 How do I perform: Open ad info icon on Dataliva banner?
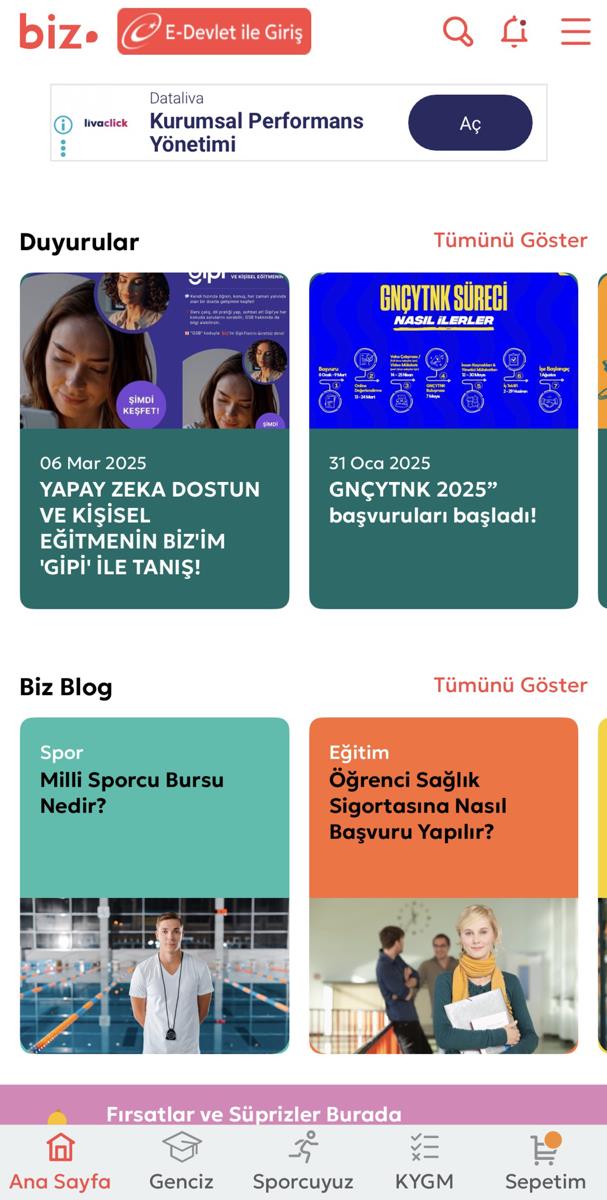tap(63, 125)
